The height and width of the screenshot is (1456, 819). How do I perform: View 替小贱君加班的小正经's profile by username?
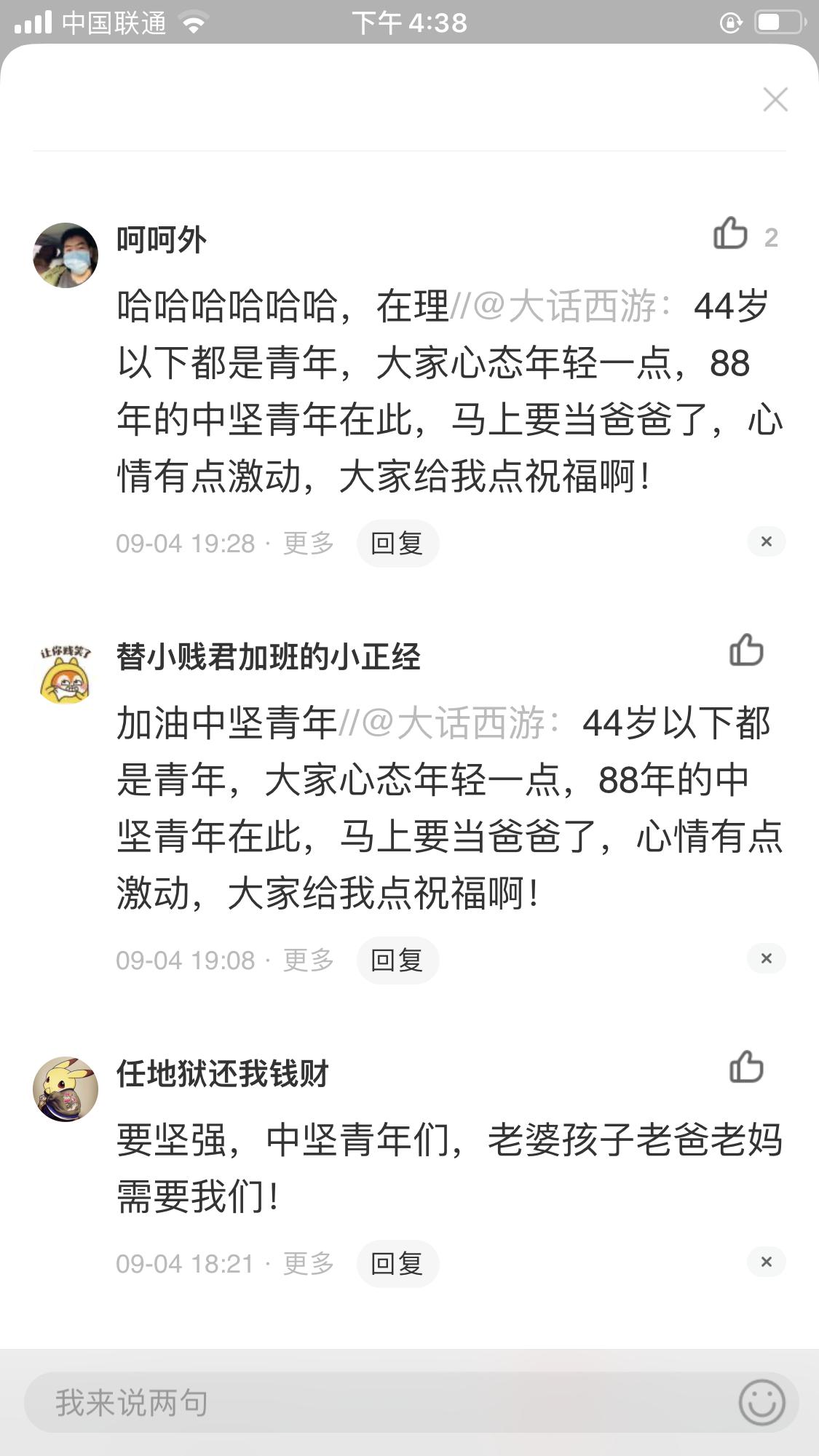pos(268,657)
